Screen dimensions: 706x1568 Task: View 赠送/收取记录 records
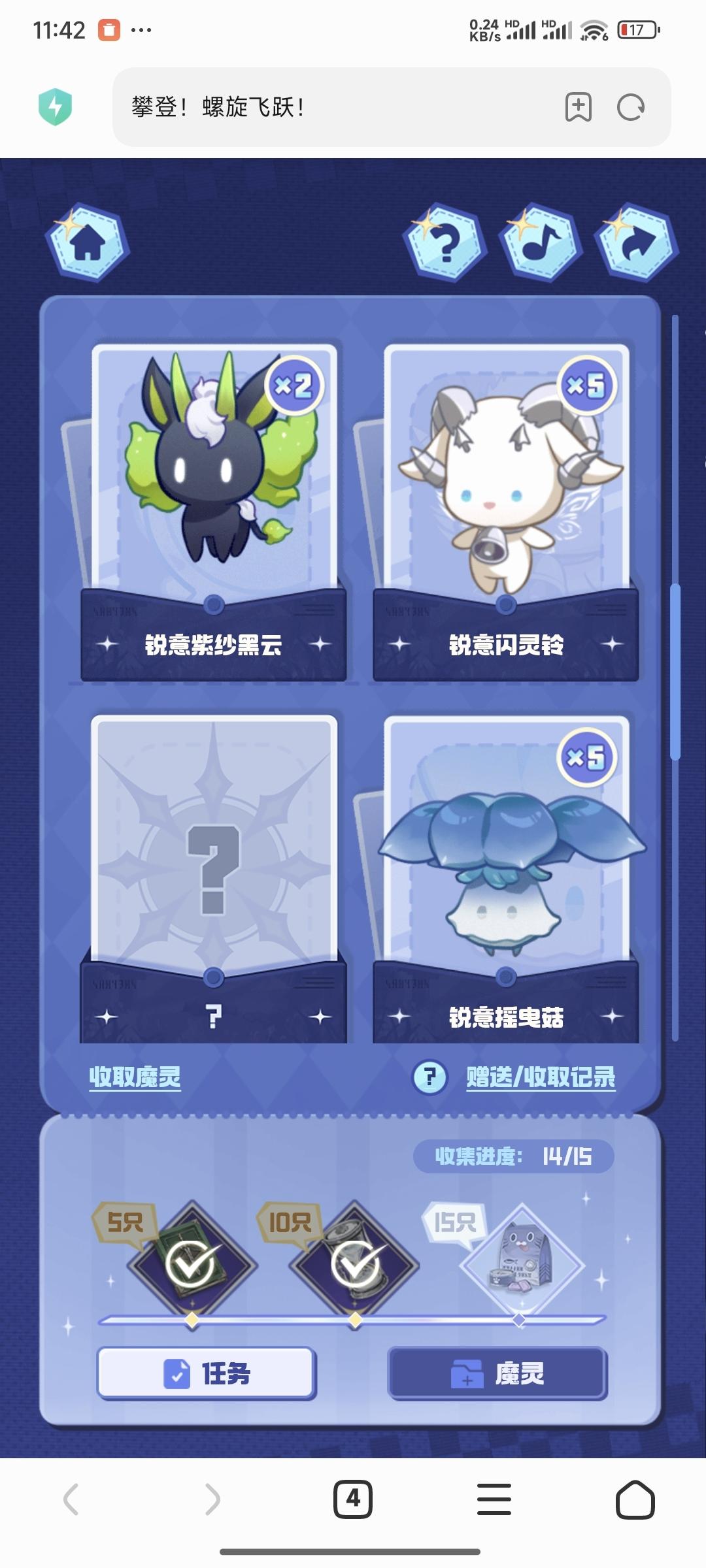[x=540, y=1077]
